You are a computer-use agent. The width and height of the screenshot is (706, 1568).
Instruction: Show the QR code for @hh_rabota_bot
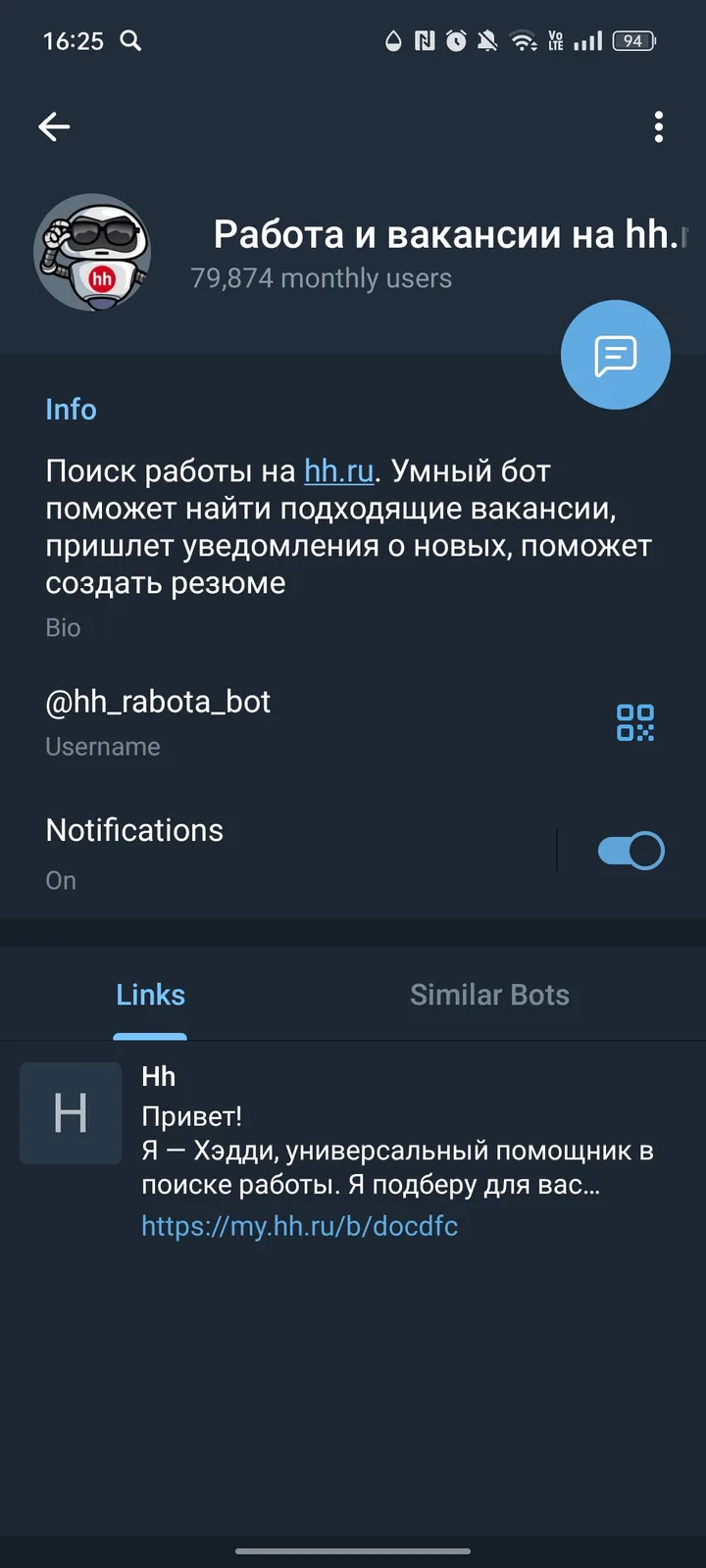point(634,722)
